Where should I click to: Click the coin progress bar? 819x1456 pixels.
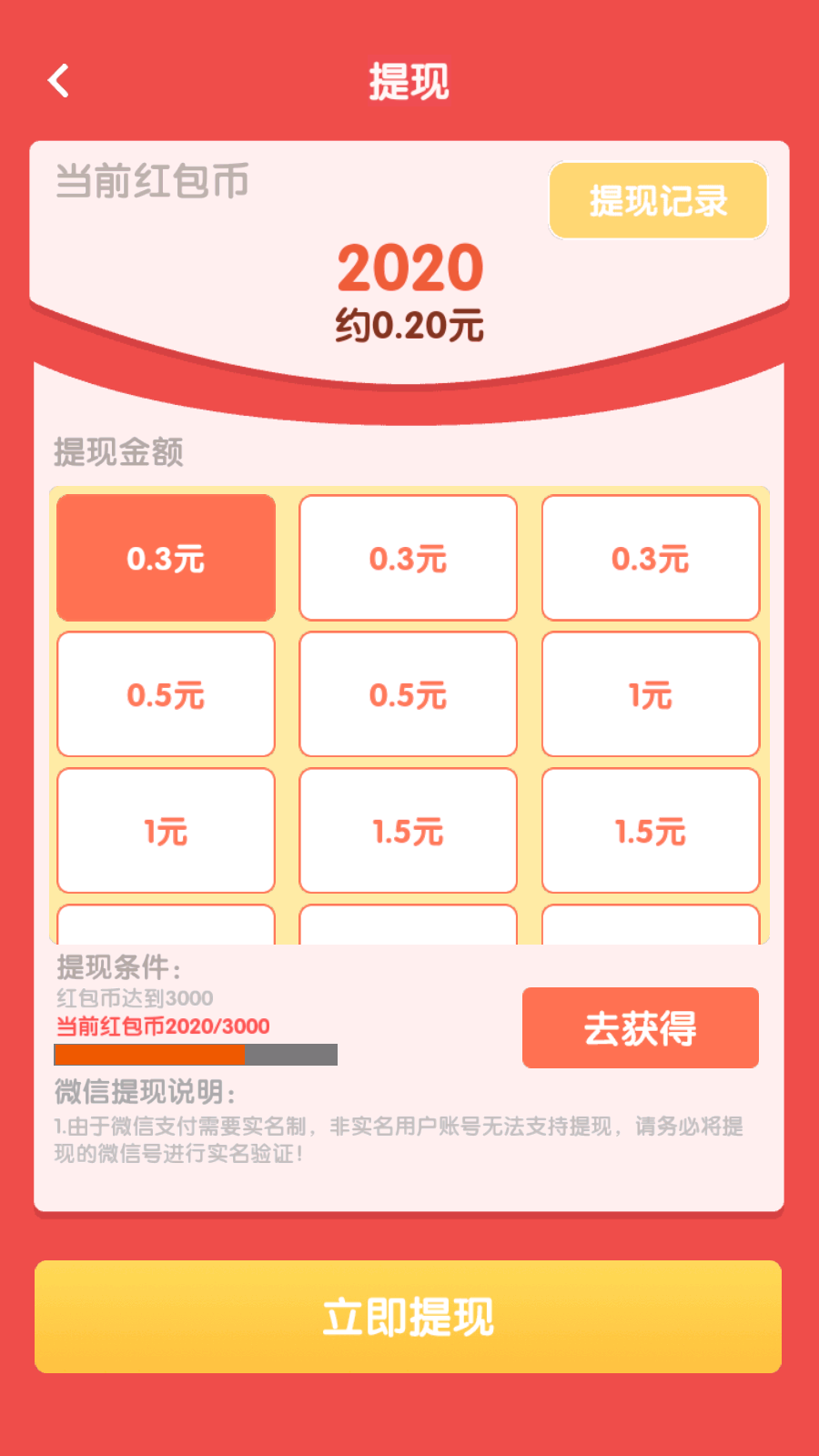[196, 1054]
